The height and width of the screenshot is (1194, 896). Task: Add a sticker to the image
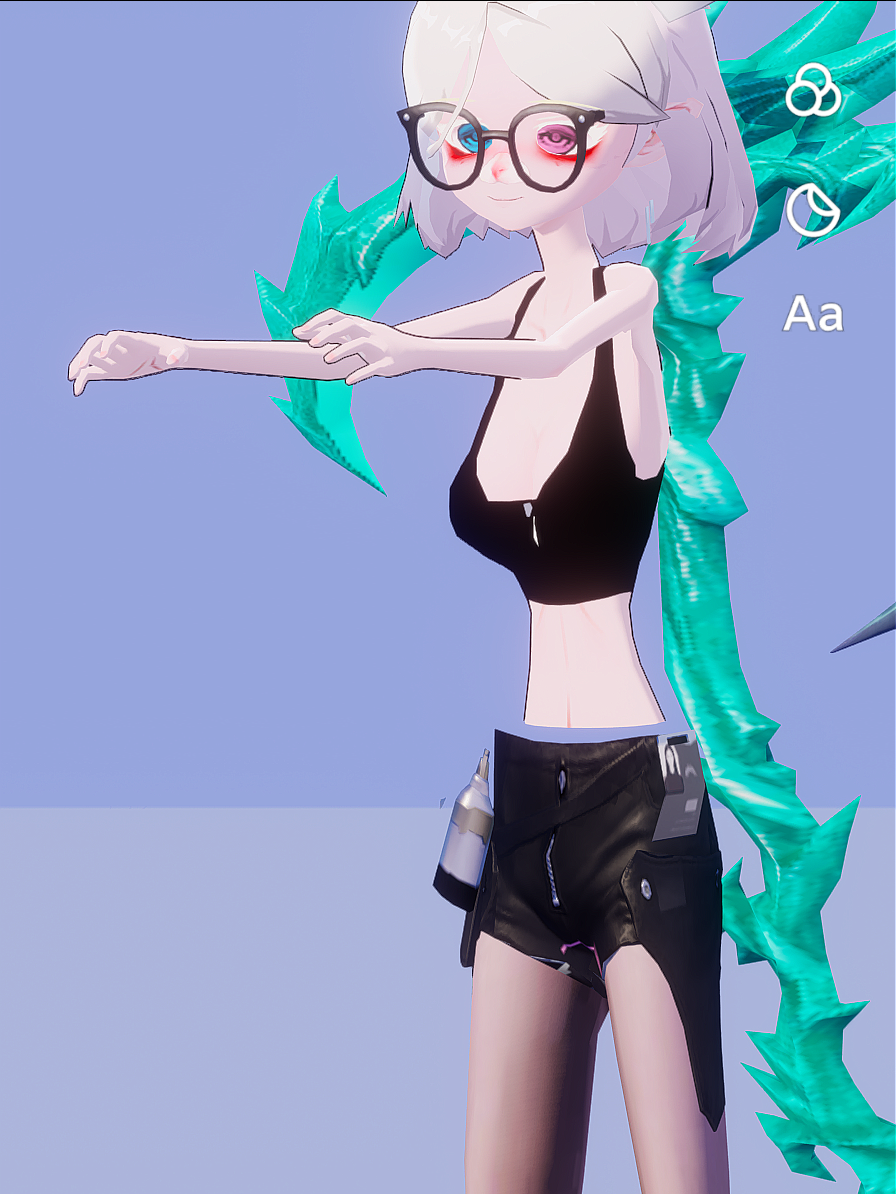point(813,210)
